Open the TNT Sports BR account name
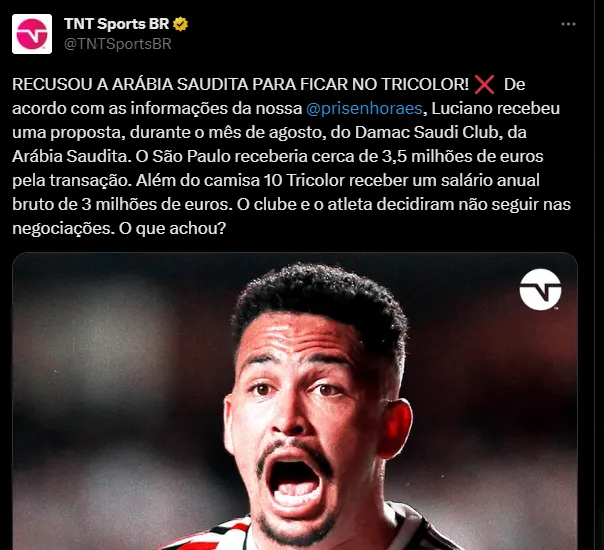 point(116,24)
